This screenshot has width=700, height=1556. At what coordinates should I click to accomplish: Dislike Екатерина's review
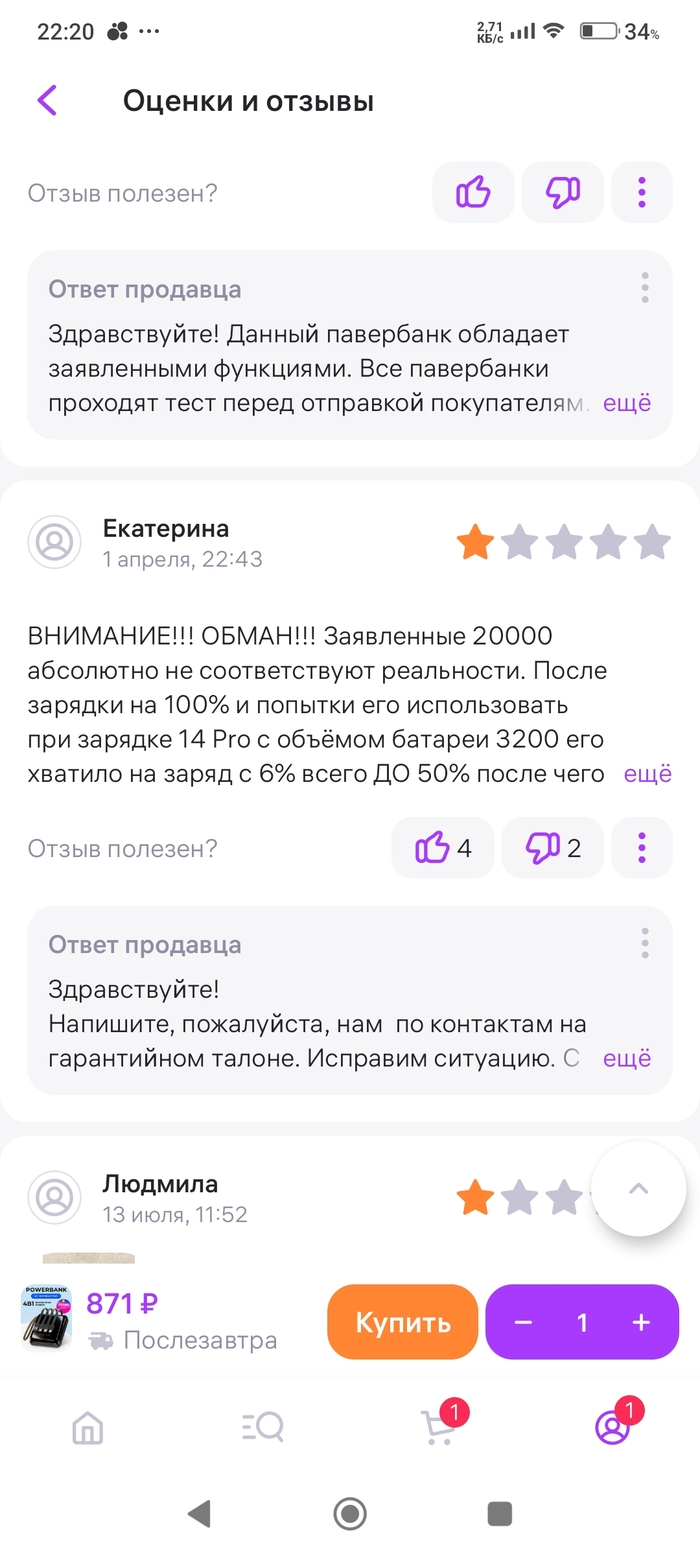coord(552,848)
